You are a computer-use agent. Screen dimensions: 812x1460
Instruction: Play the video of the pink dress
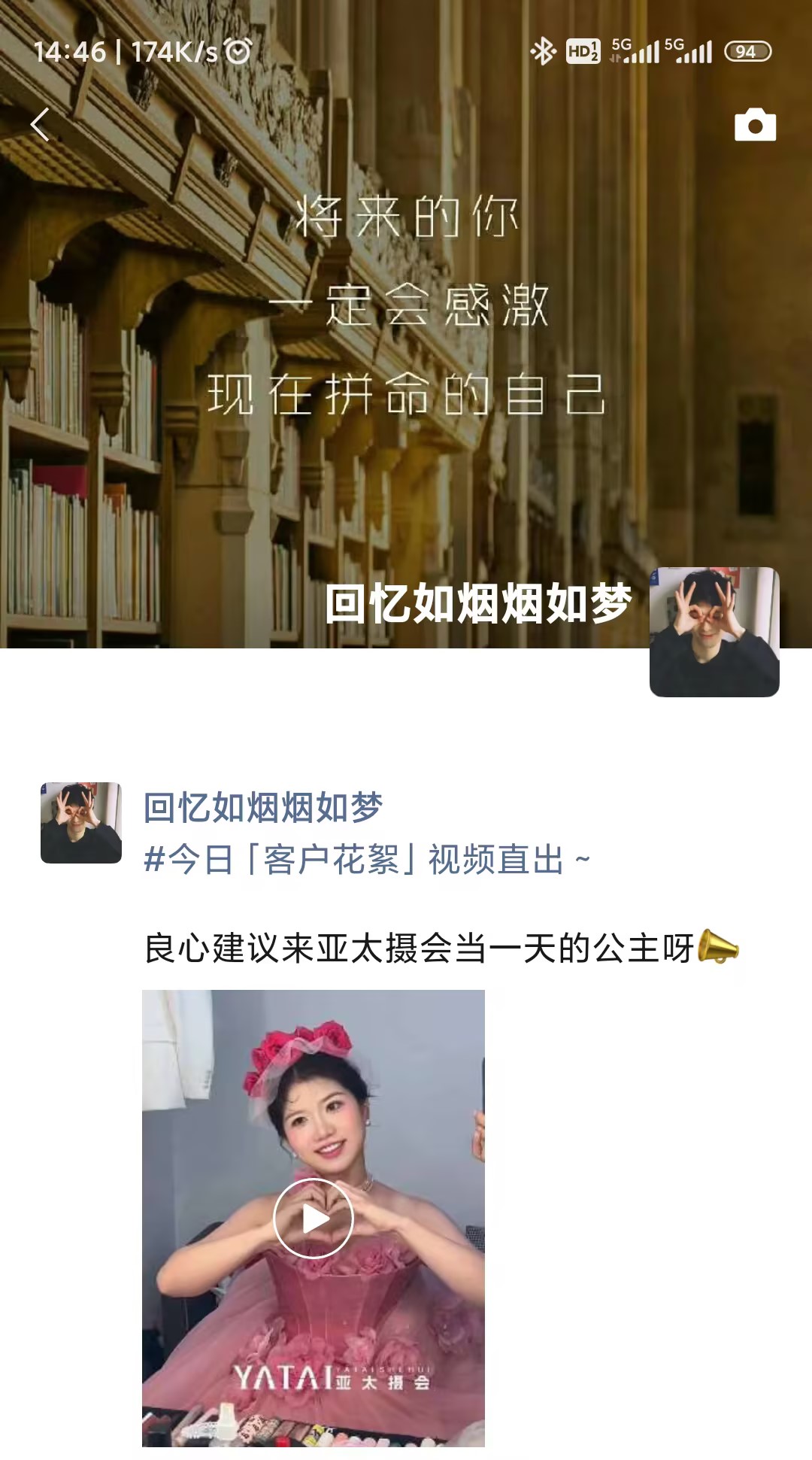point(314,1218)
